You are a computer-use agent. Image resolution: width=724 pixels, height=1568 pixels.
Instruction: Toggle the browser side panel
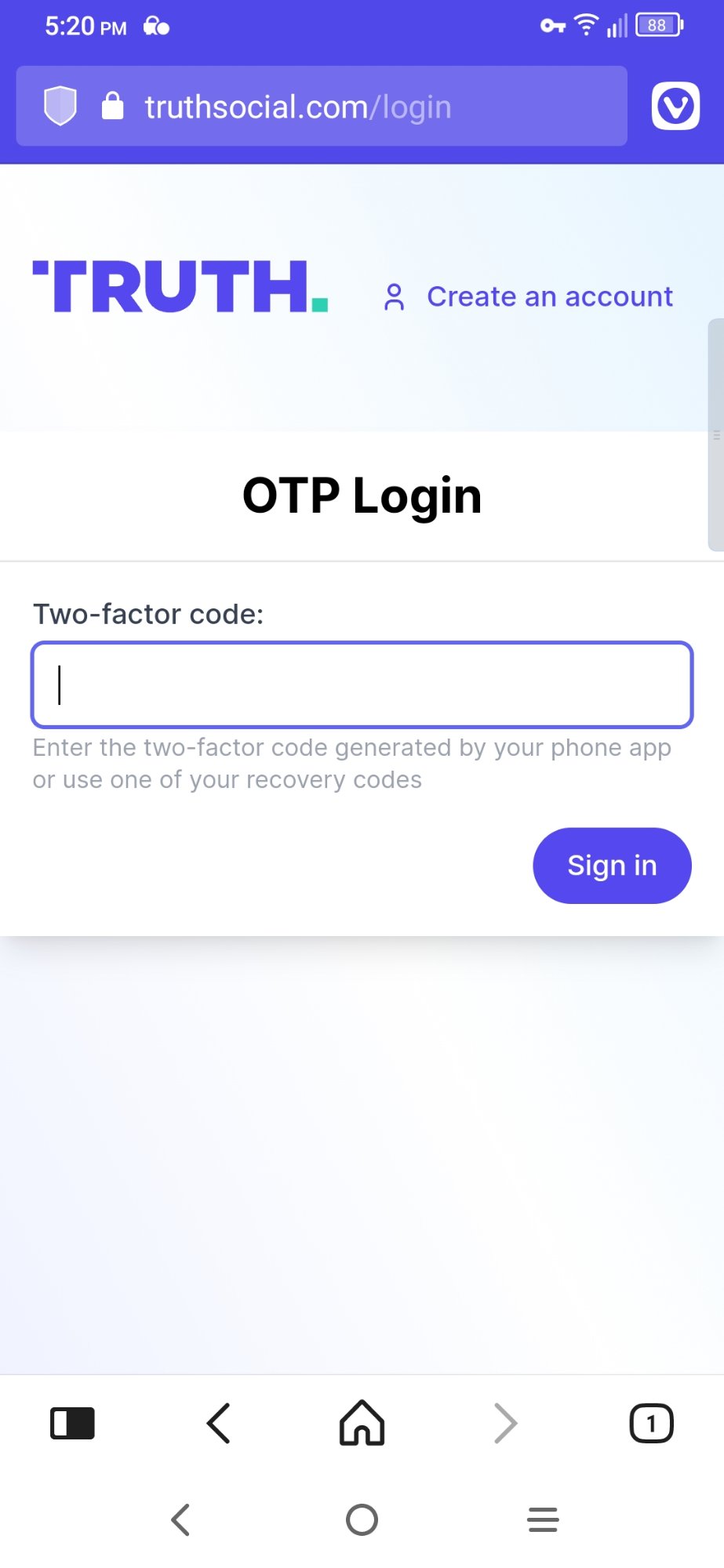pos(72,1423)
